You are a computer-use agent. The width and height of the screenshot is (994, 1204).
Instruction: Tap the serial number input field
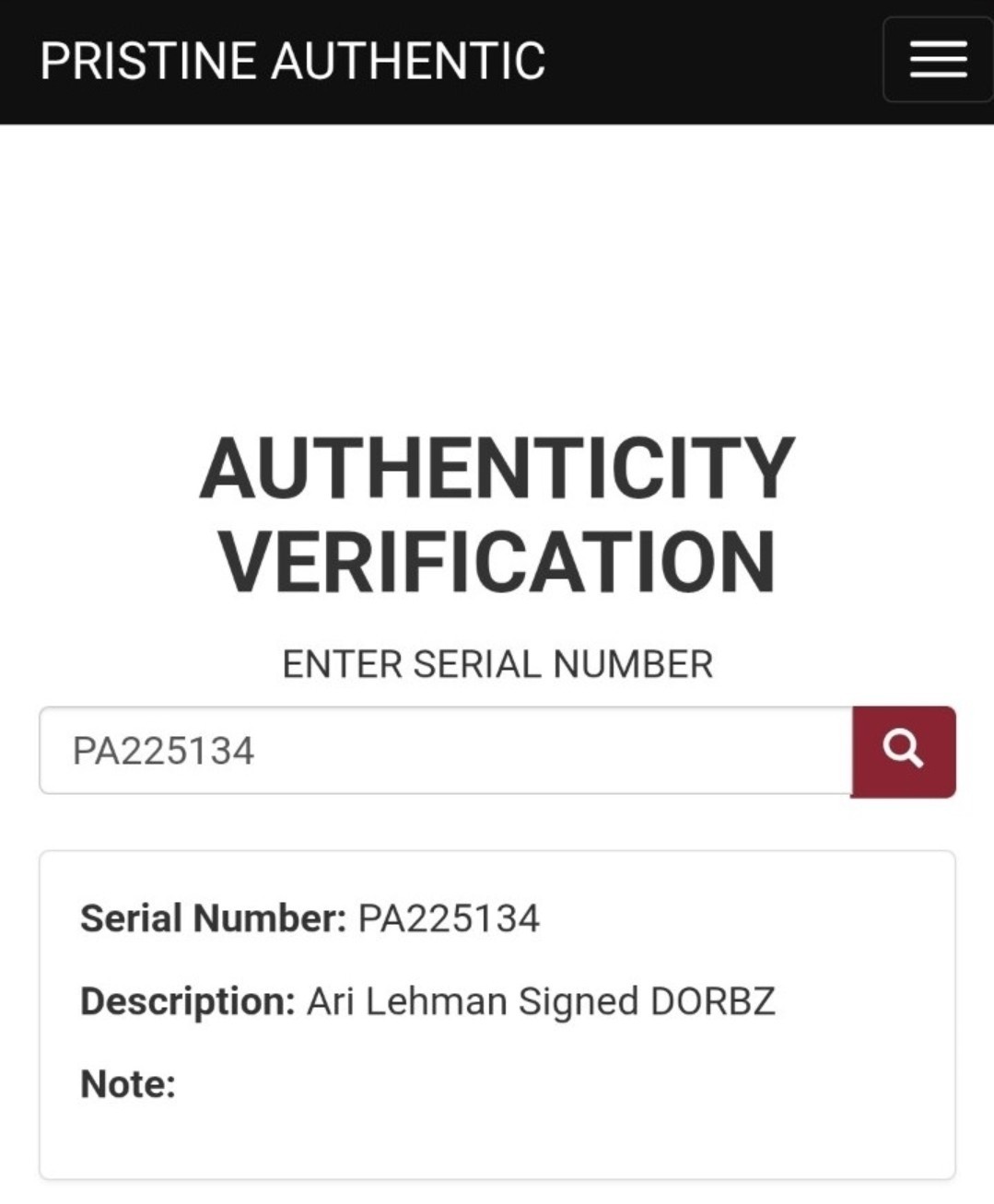[445, 751]
